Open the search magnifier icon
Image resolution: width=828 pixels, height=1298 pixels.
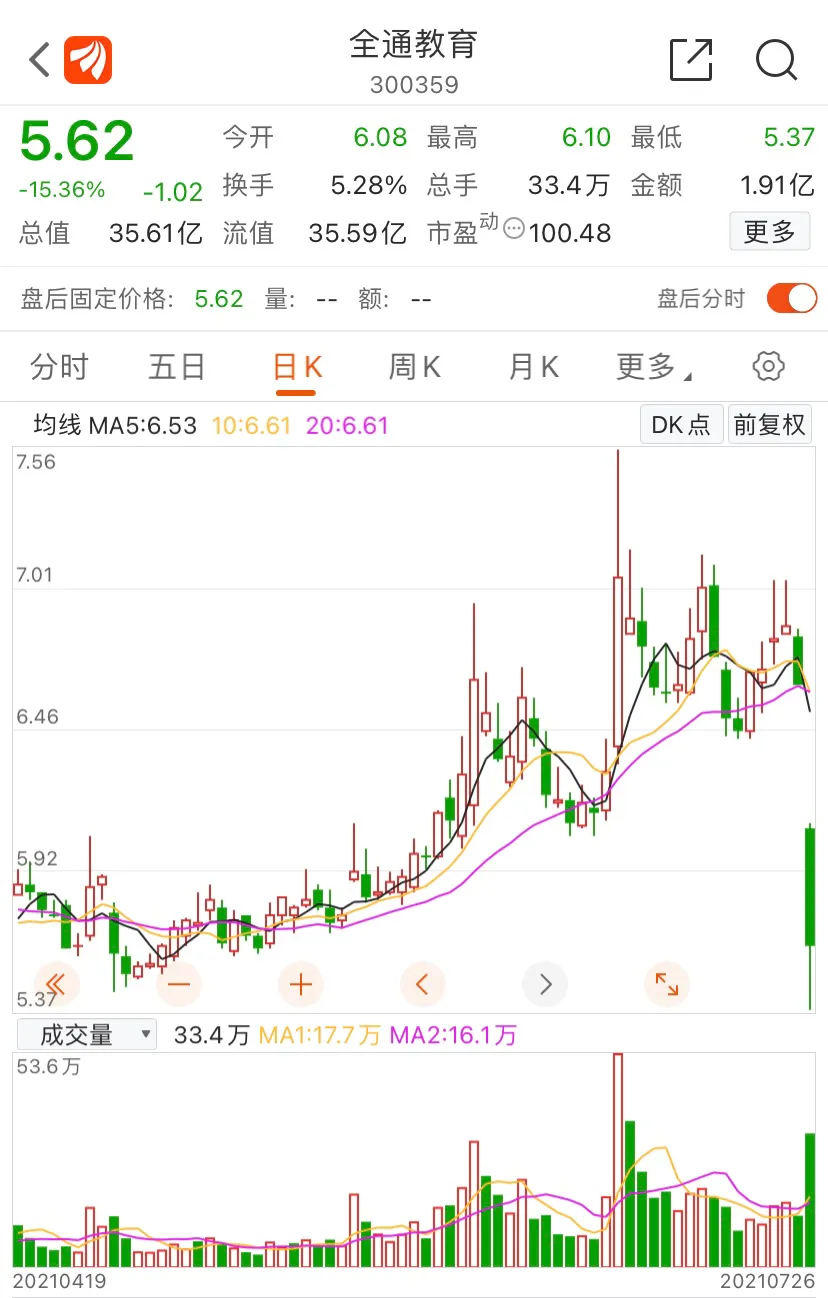click(776, 60)
